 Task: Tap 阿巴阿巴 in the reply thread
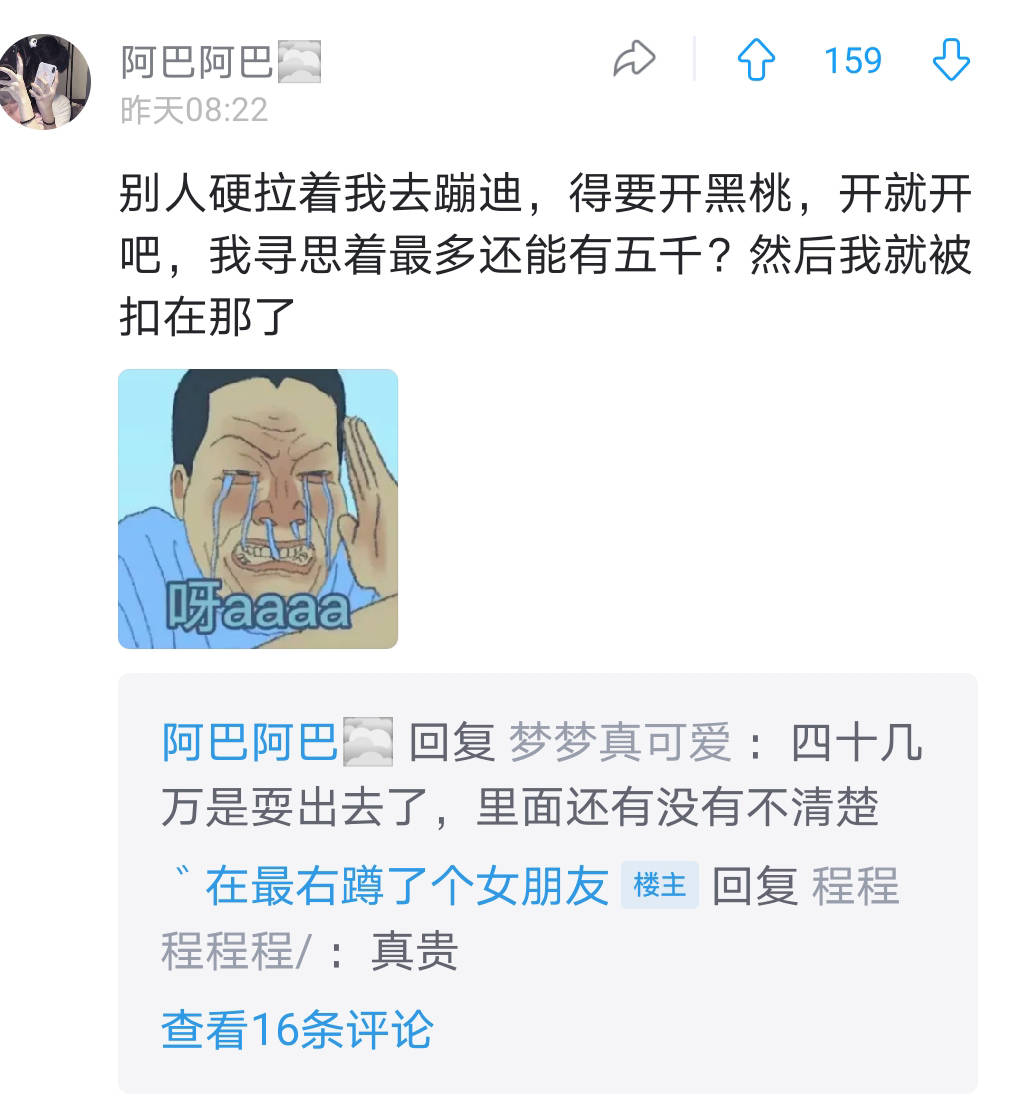point(250,744)
